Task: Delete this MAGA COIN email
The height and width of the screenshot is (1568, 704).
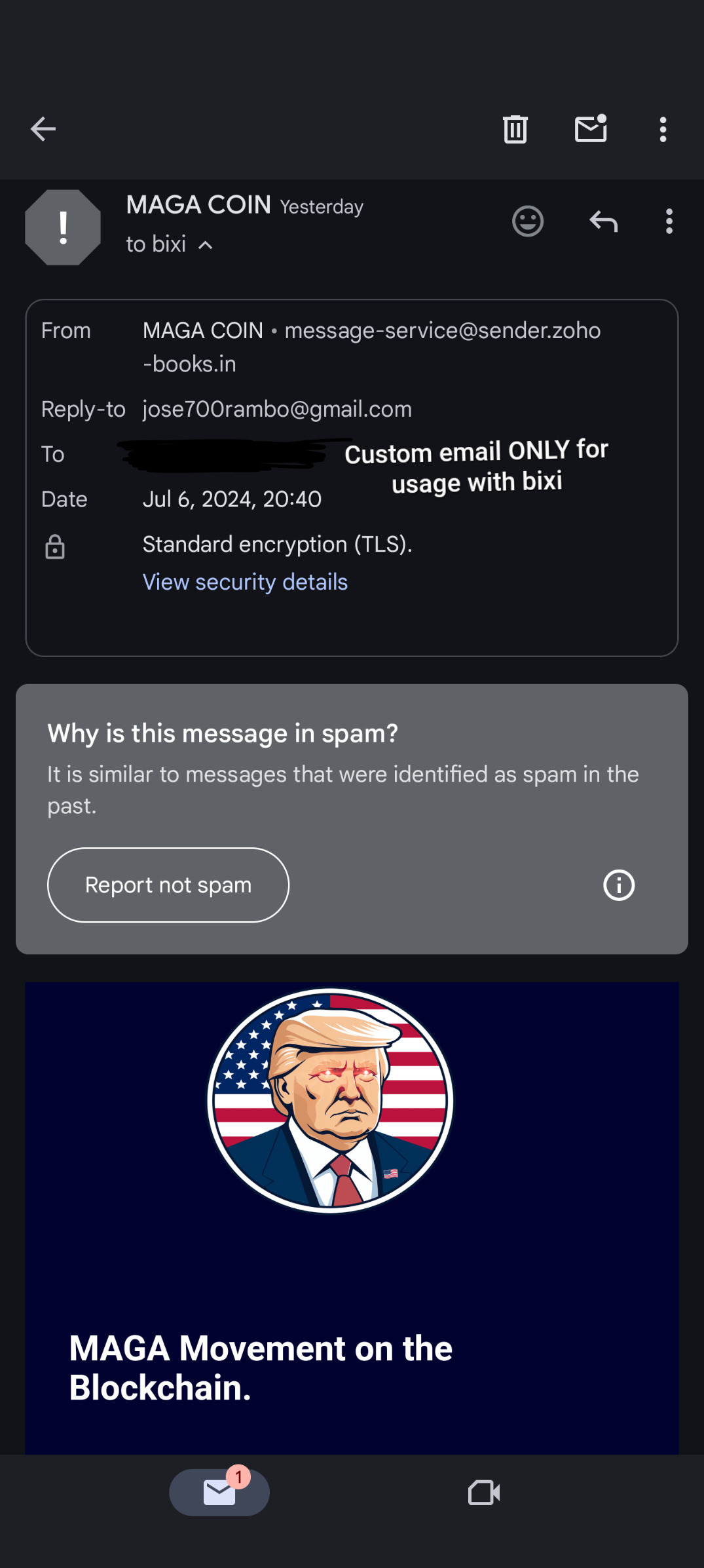Action: (515, 129)
